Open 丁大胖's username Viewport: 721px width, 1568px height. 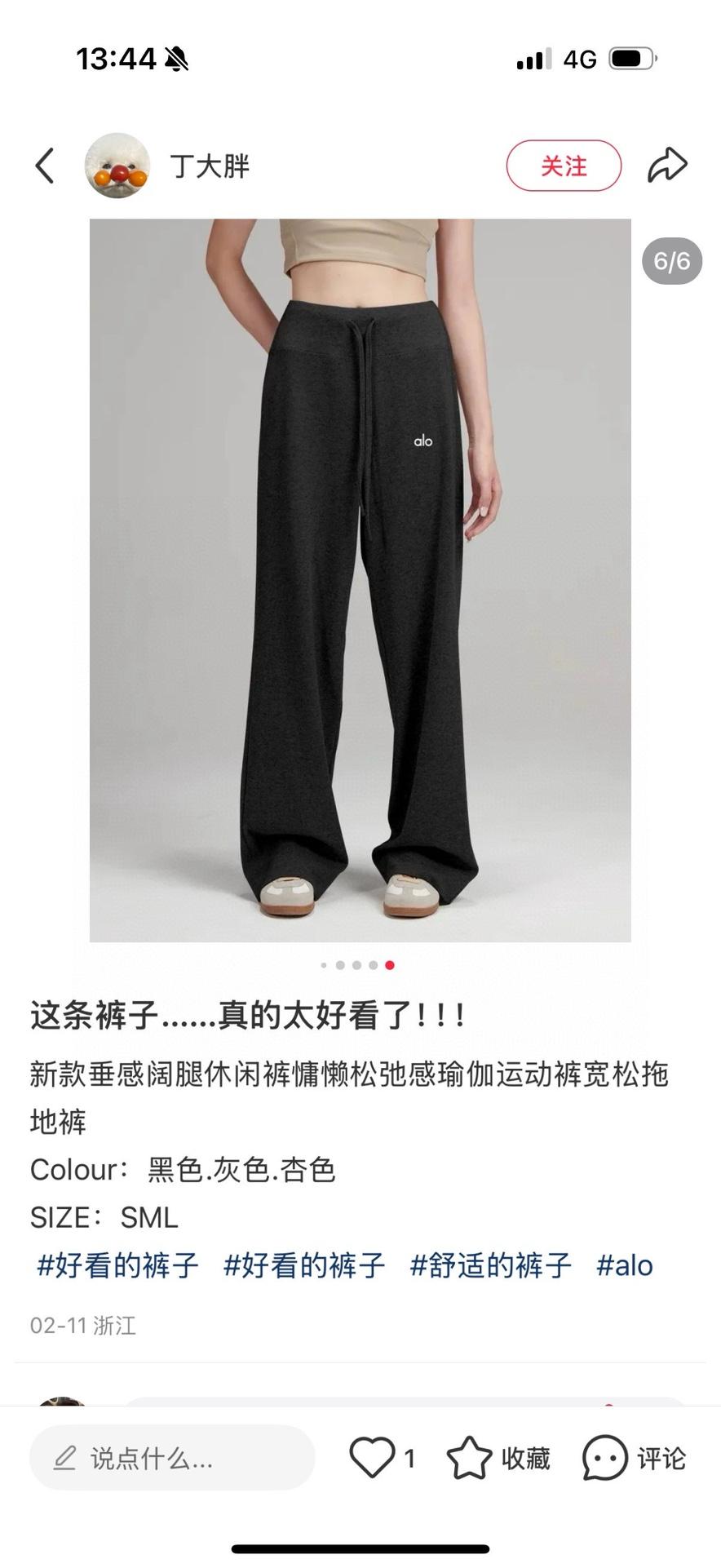(209, 166)
